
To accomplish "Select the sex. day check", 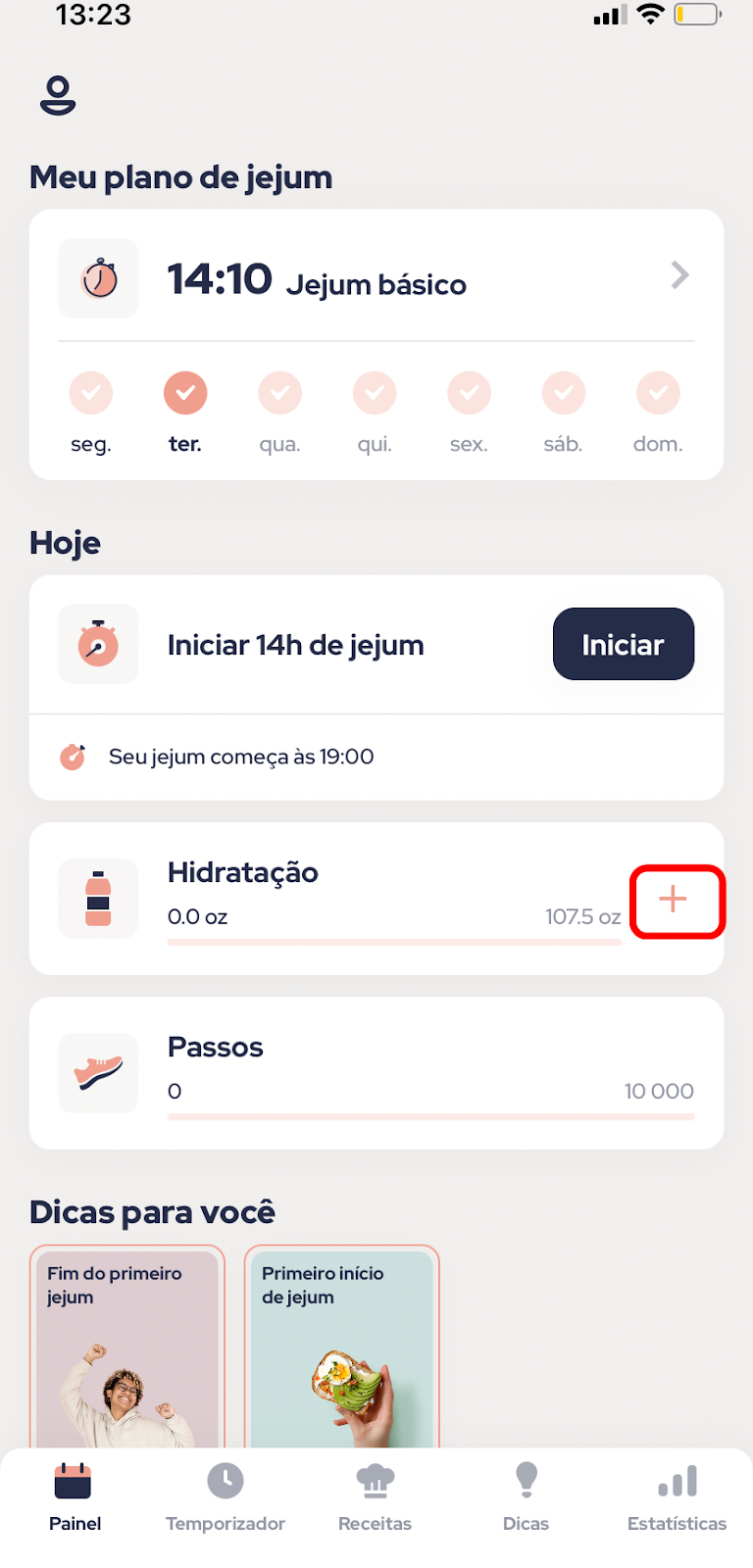I will (469, 393).
